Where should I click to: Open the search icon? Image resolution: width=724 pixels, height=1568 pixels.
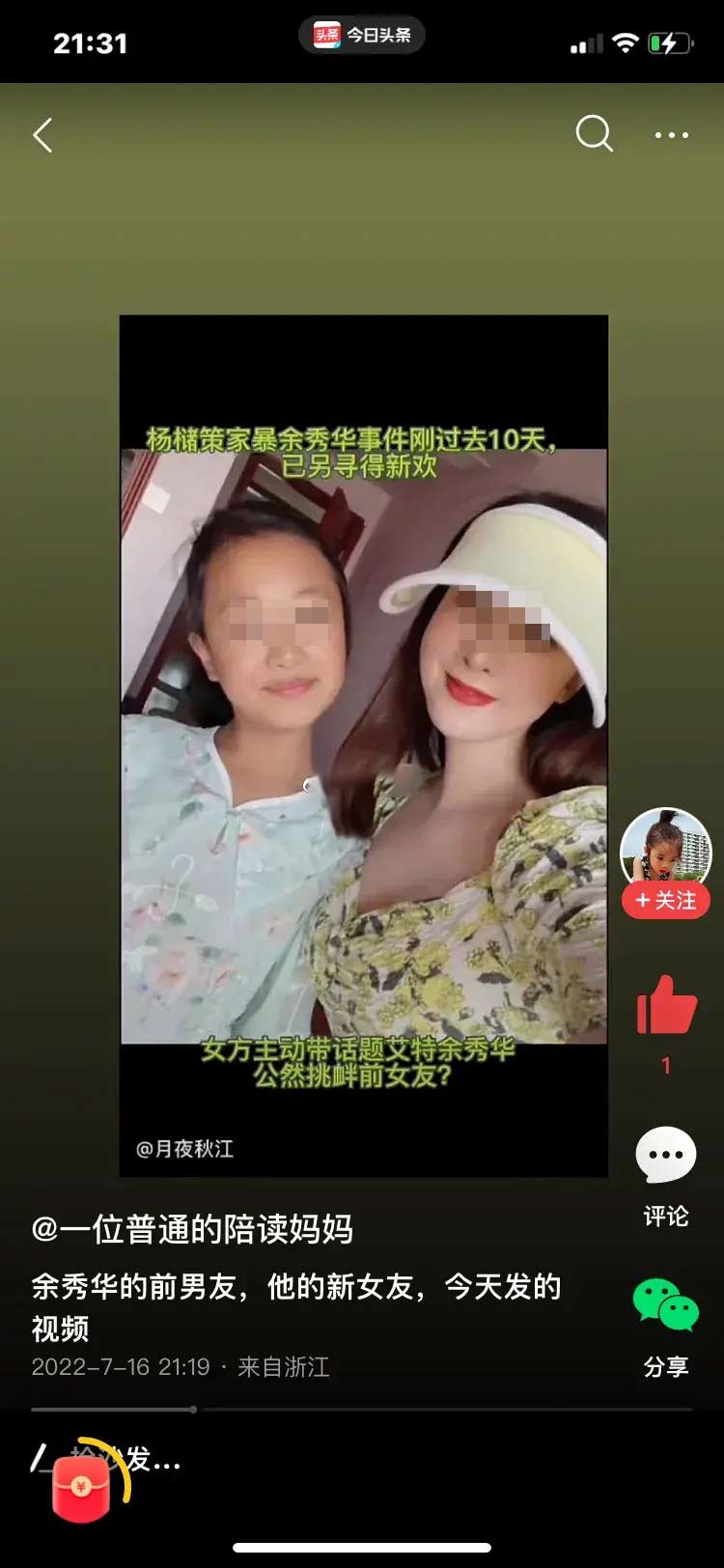[595, 133]
